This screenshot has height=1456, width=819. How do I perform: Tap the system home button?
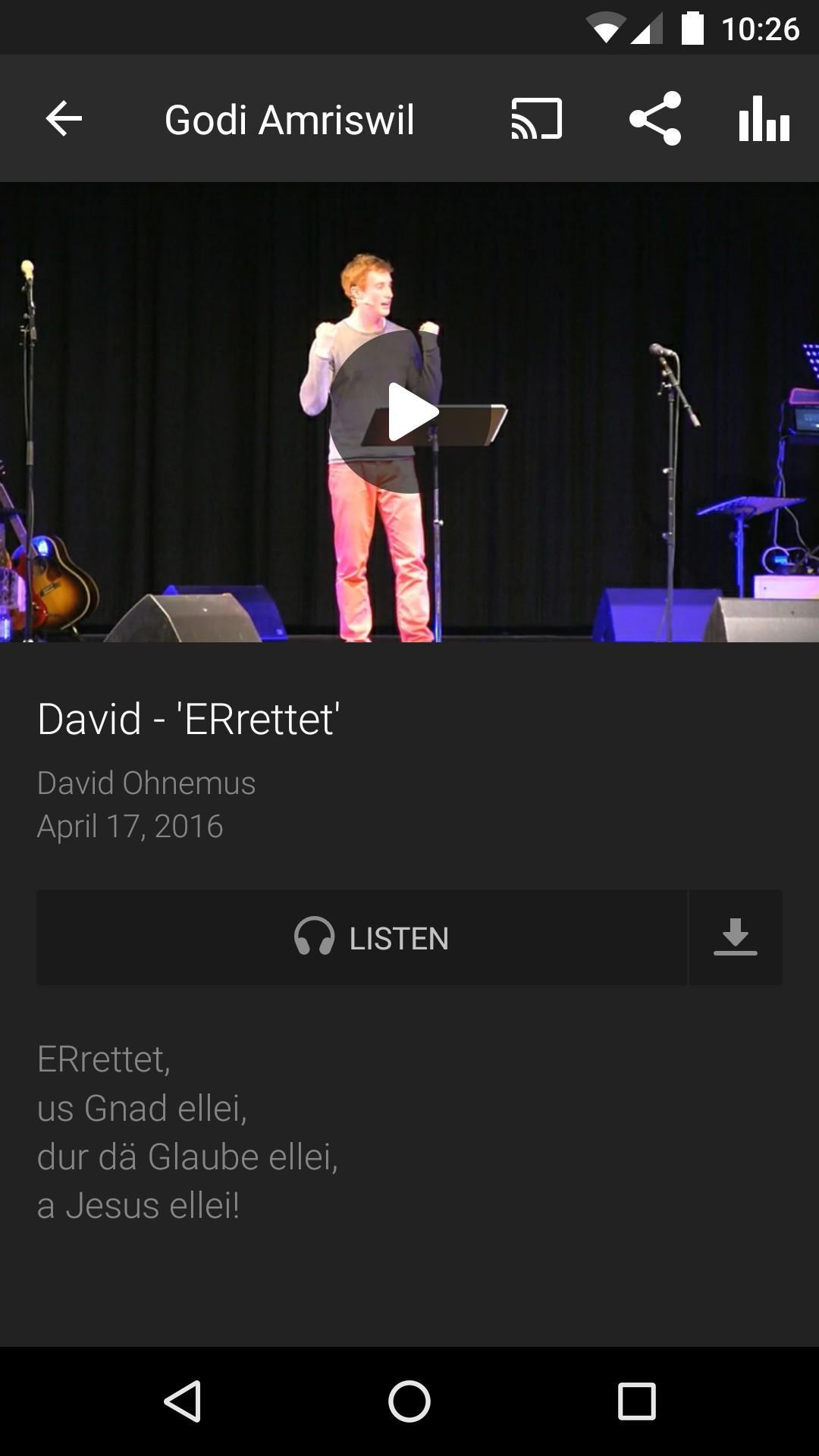pyautogui.click(x=409, y=1401)
